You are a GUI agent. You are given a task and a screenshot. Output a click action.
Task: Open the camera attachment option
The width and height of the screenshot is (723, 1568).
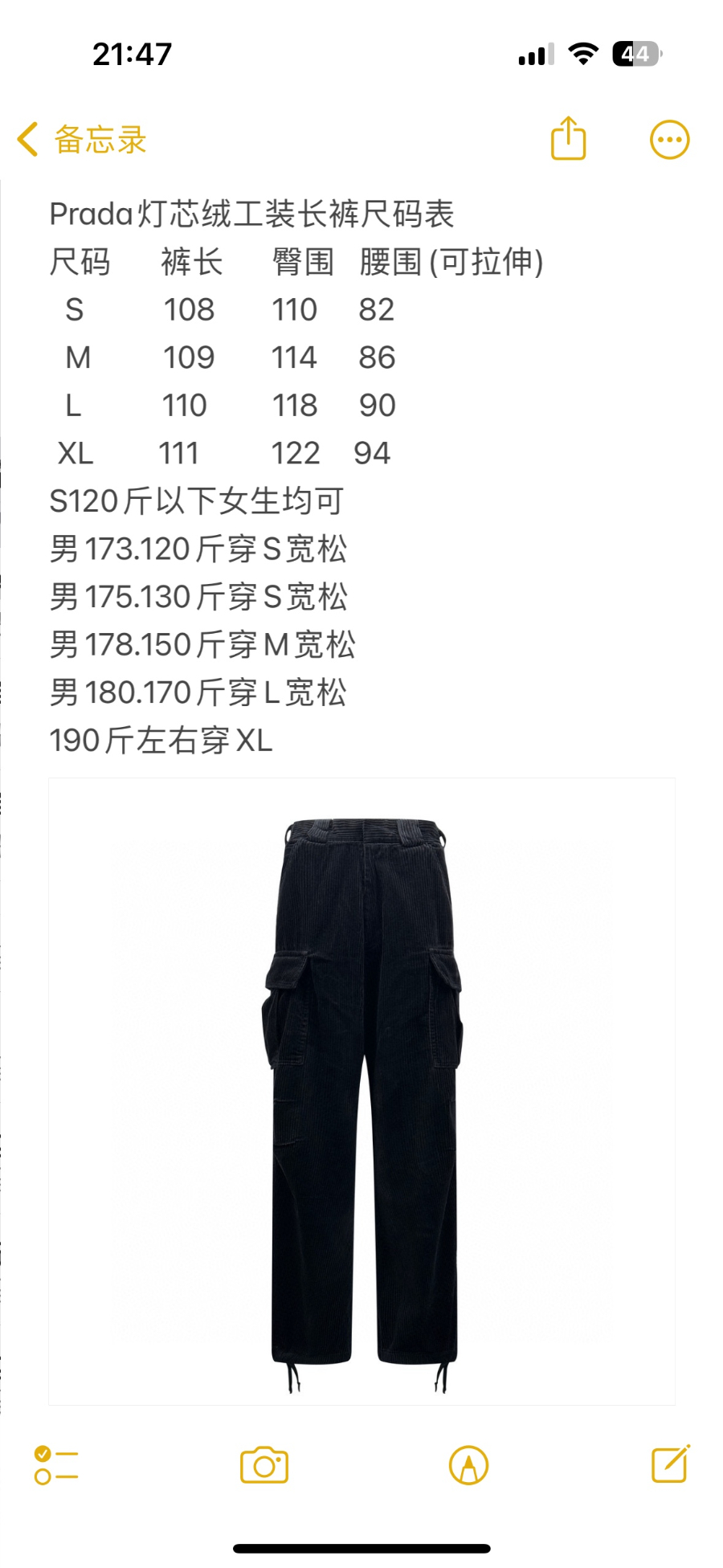[x=264, y=1465]
